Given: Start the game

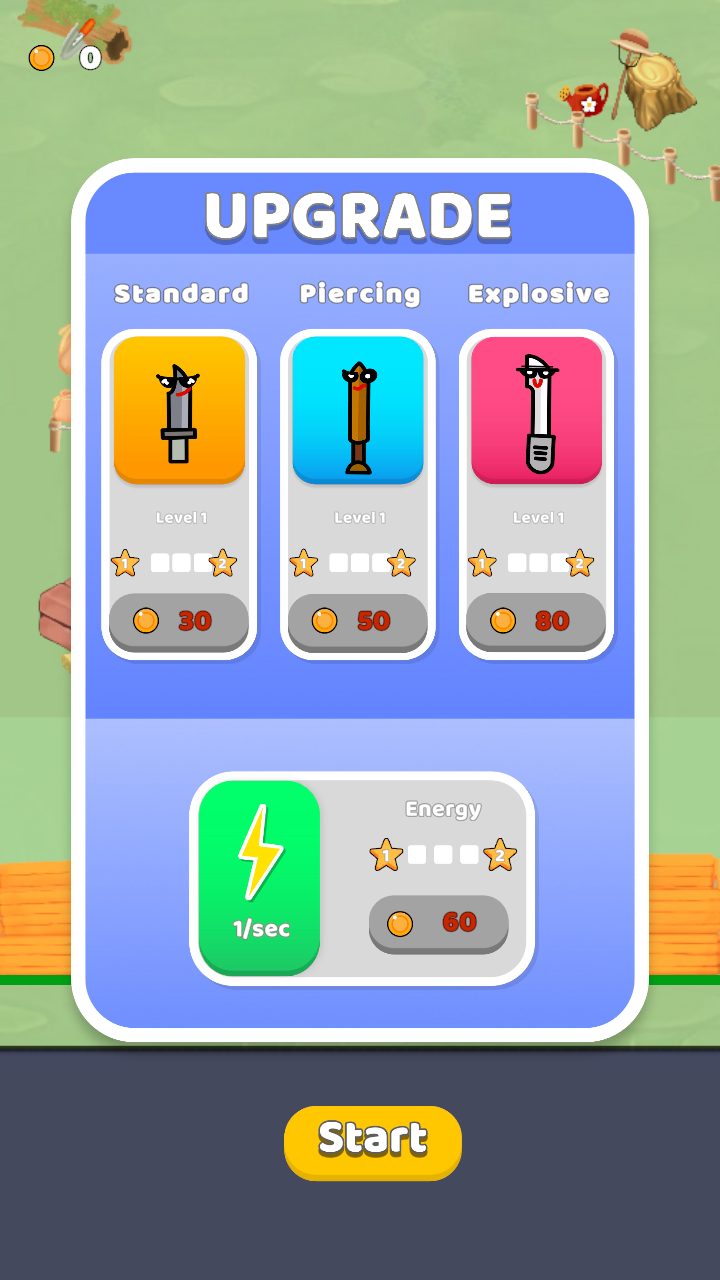Looking at the screenshot, I should coord(372,1140).
